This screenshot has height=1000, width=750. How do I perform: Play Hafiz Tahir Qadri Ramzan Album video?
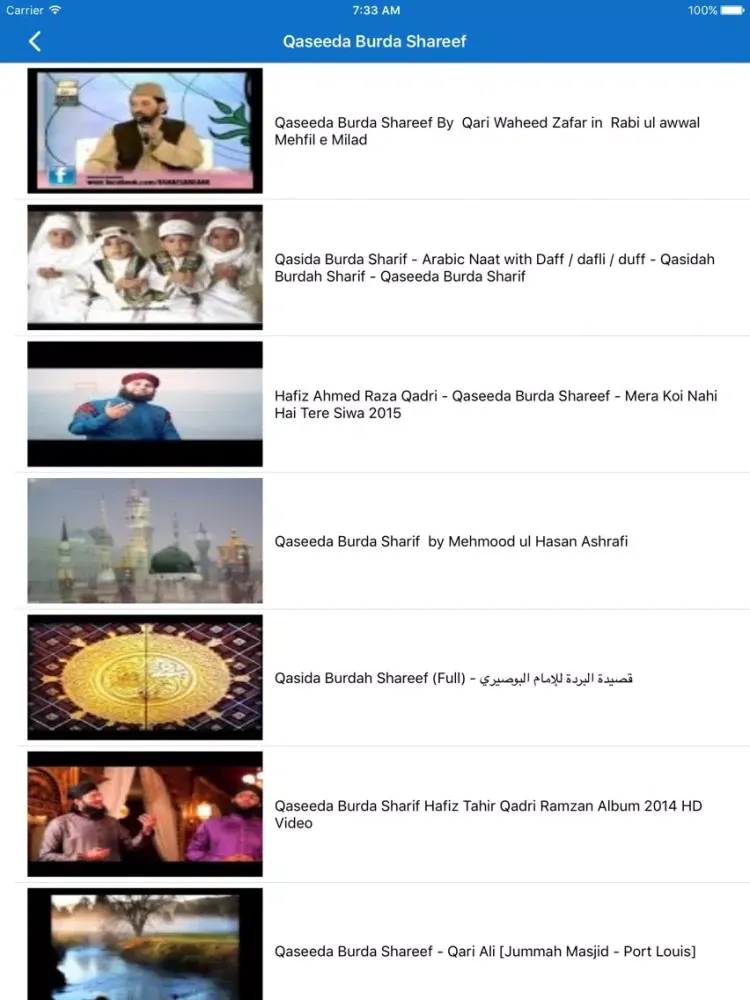(488, 814)
